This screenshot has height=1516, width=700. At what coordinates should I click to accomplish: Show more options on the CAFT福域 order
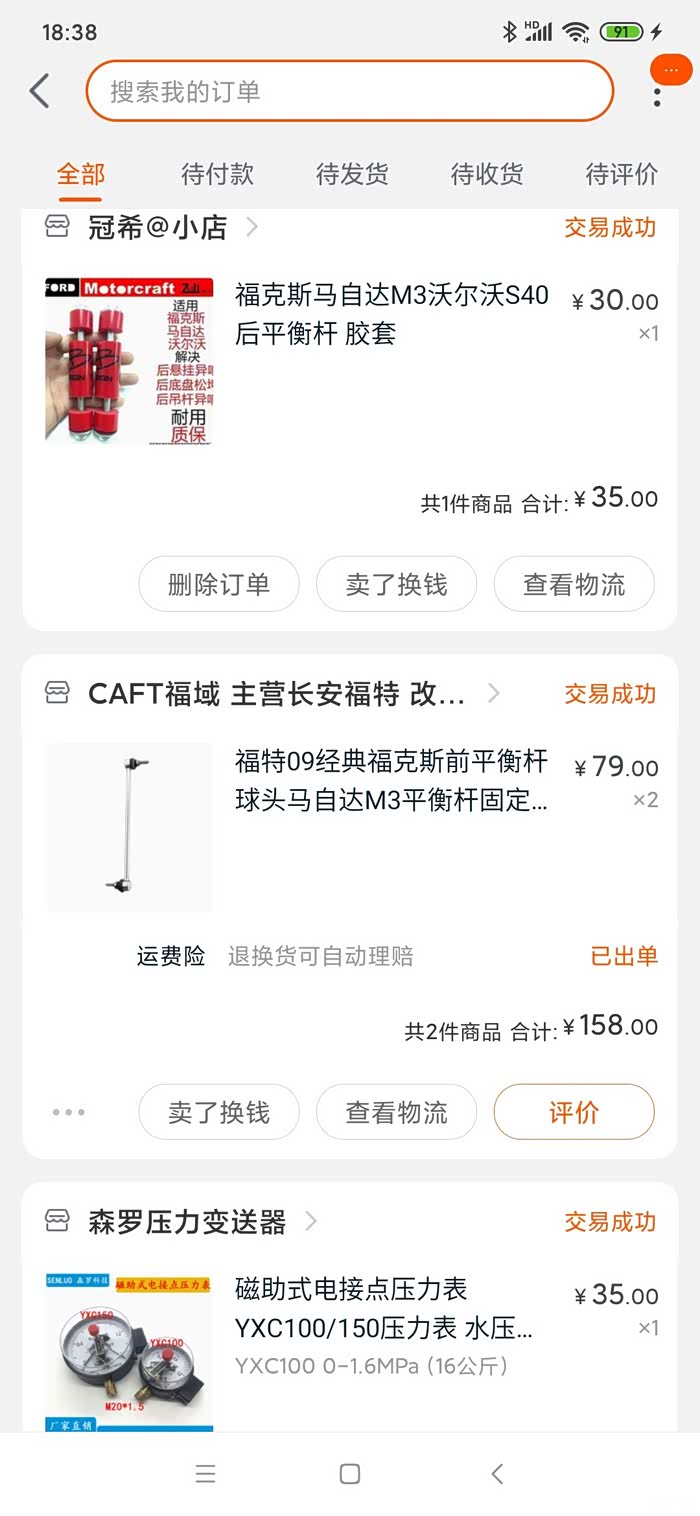pos(69,1112)
